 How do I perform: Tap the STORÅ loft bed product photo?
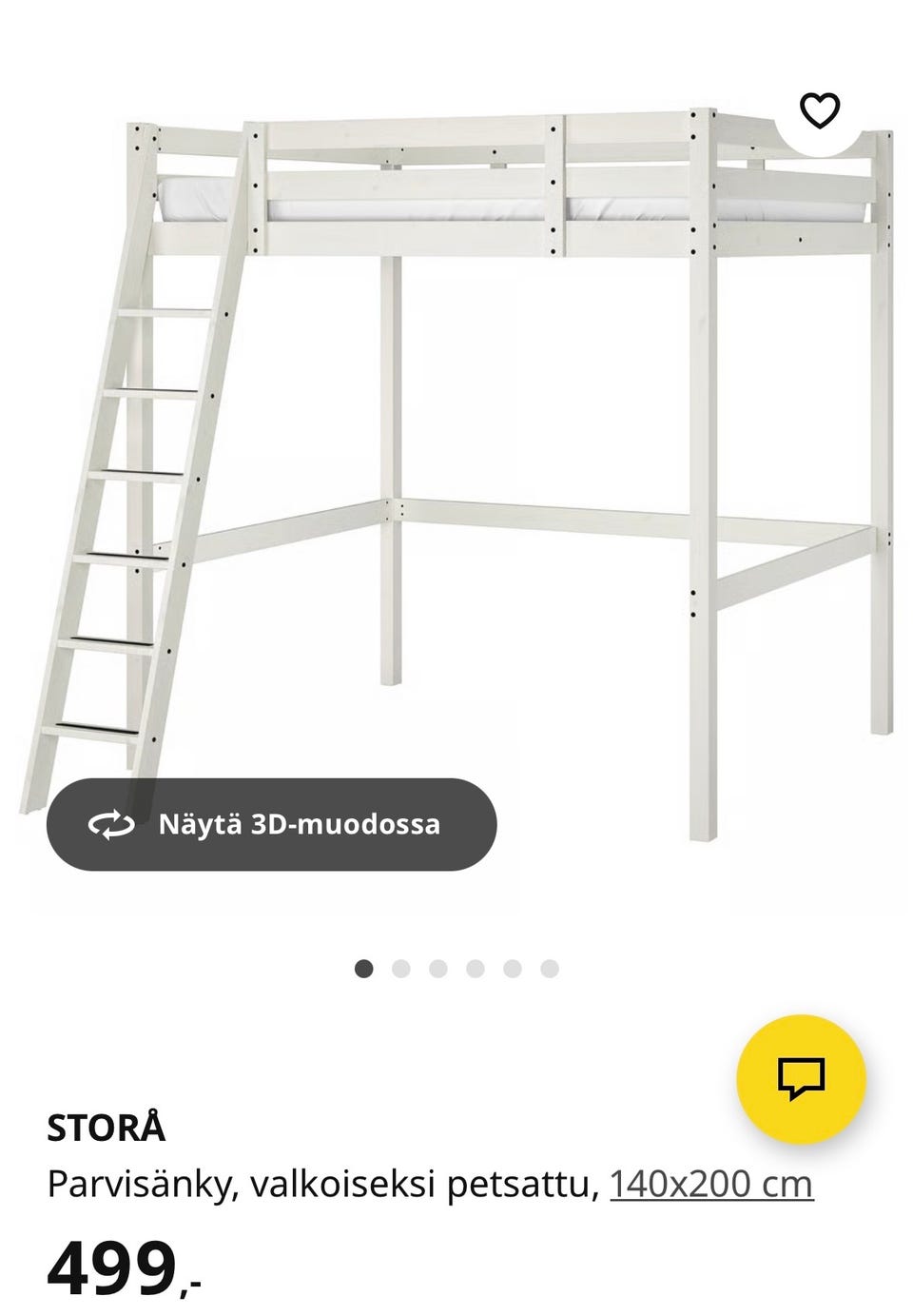point(456,428)
